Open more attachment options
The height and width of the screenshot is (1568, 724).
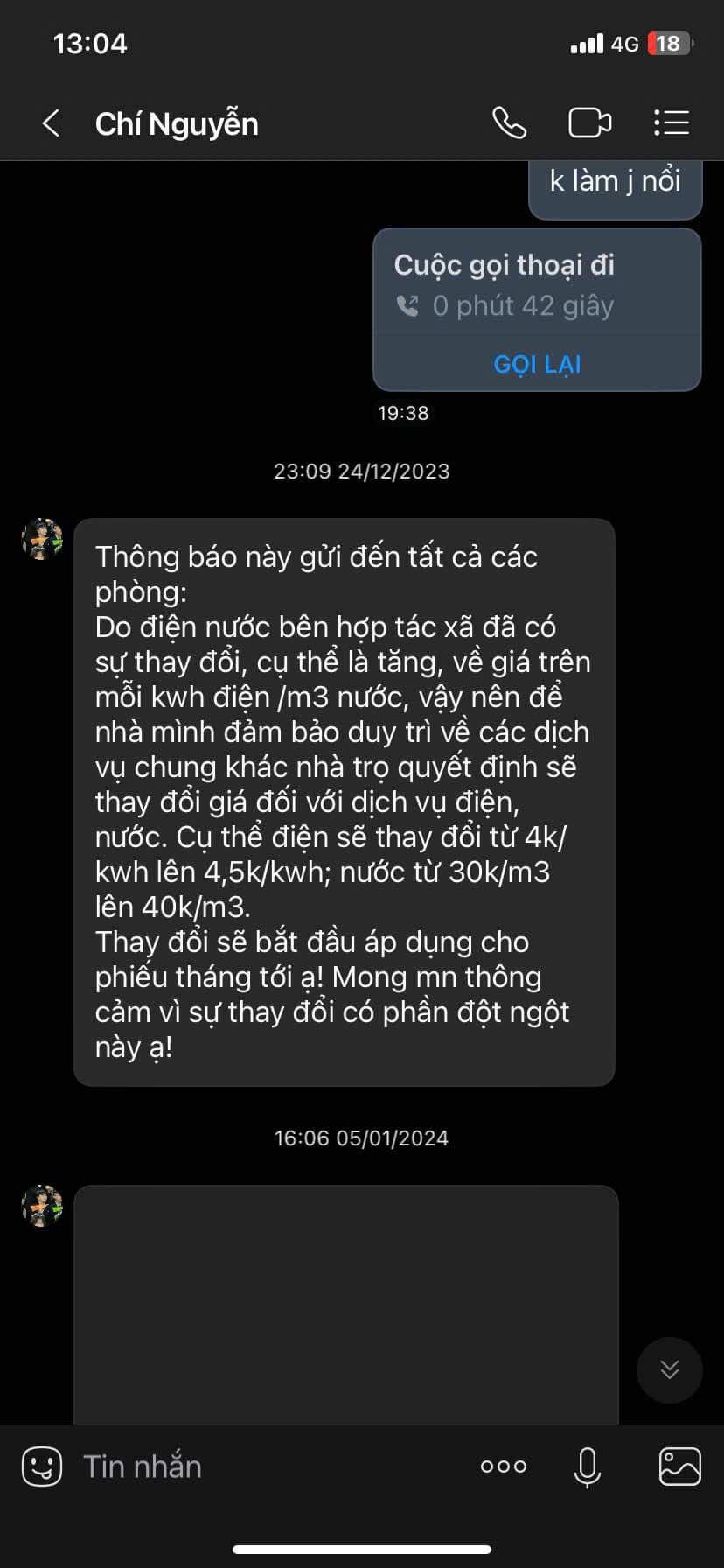504,1466
